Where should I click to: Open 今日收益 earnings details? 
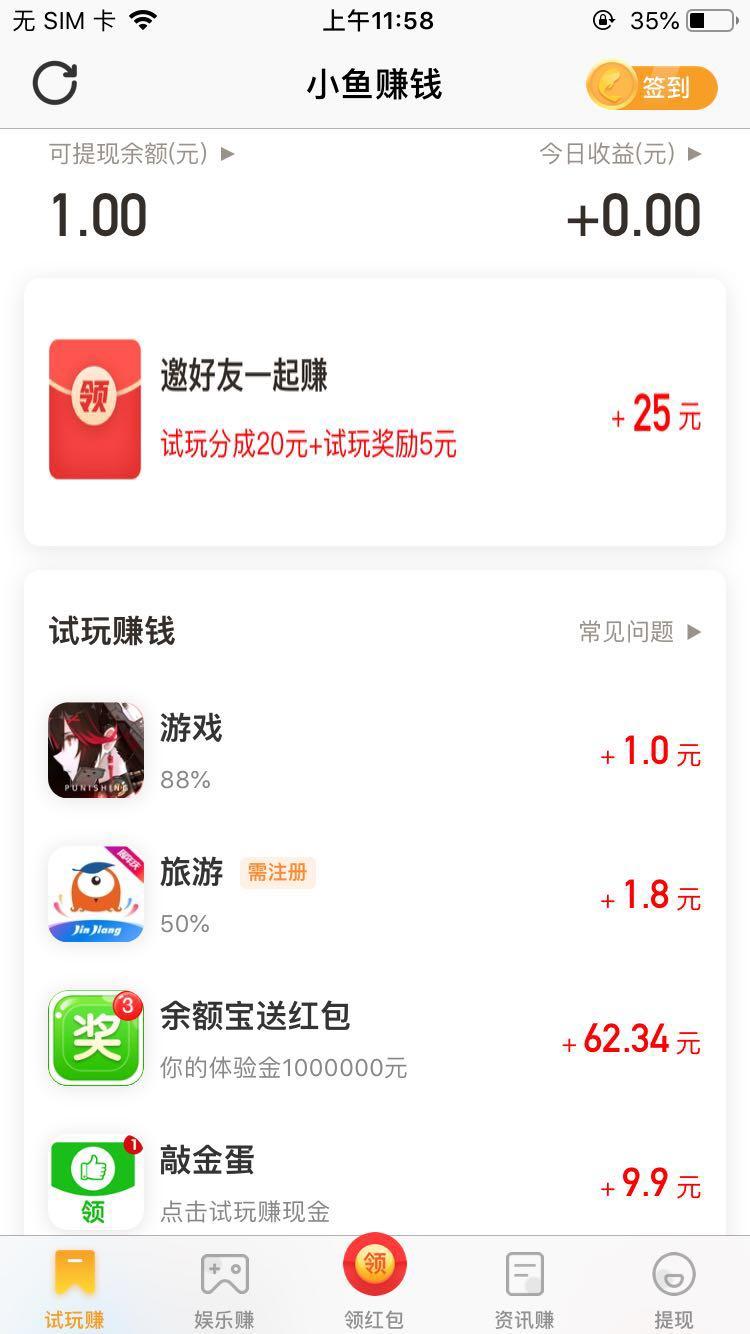620,154
